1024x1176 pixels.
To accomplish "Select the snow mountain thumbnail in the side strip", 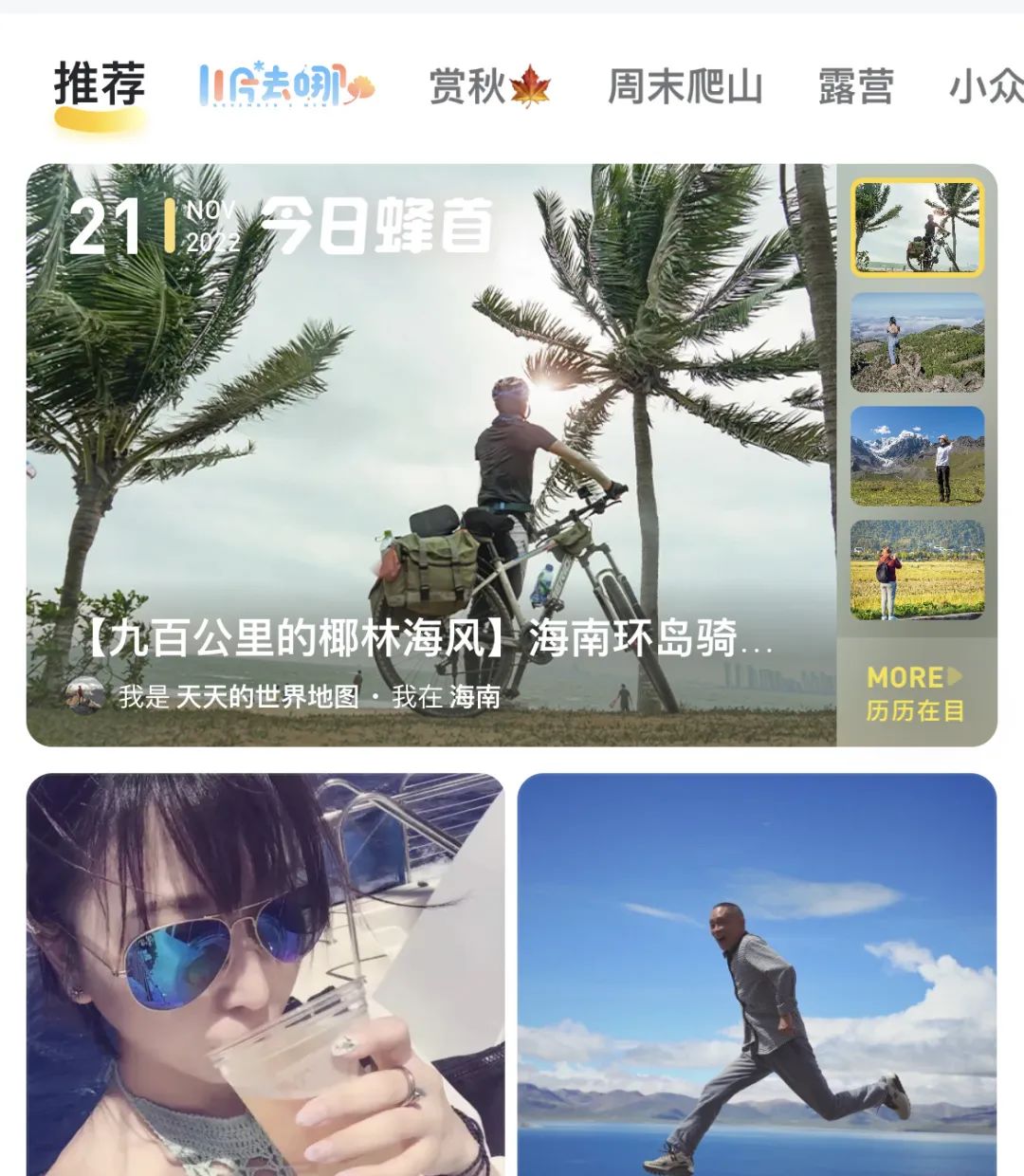I will click(x=917, y=456).
